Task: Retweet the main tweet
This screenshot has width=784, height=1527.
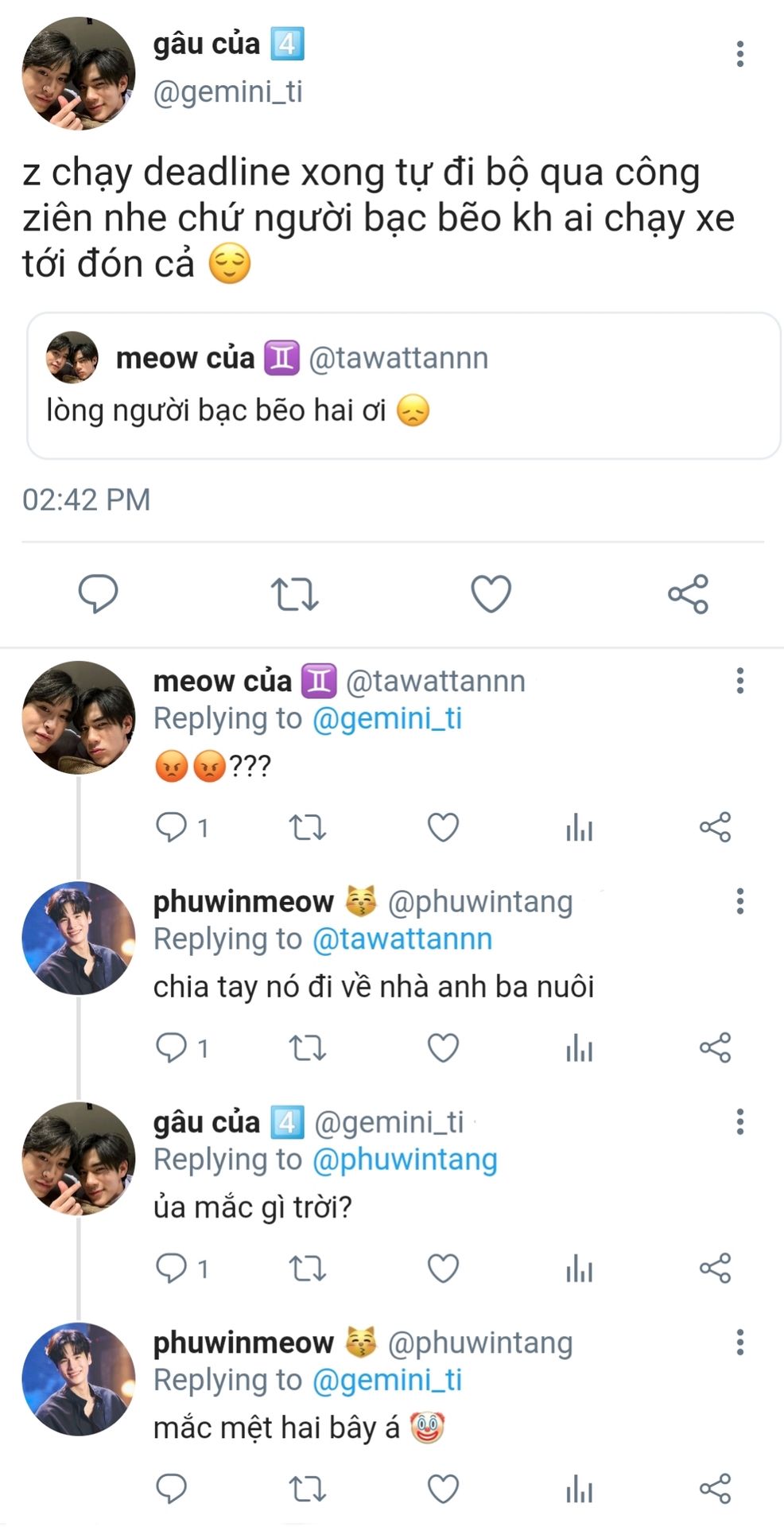Action: coord(294,593)
